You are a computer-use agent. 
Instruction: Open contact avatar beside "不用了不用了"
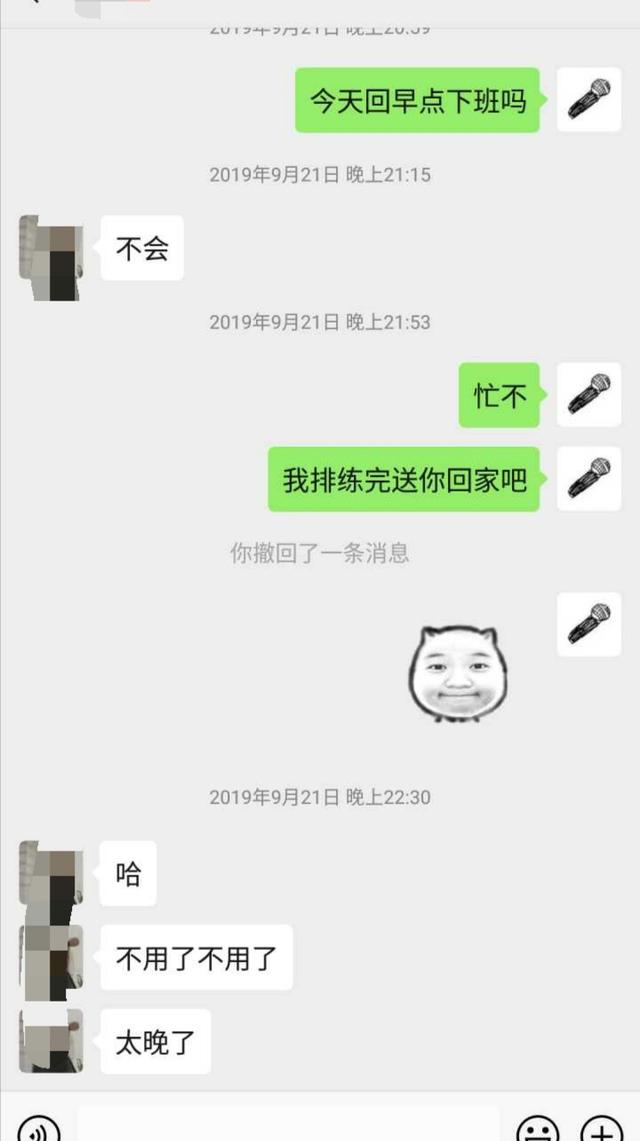(x=50, y=960)
